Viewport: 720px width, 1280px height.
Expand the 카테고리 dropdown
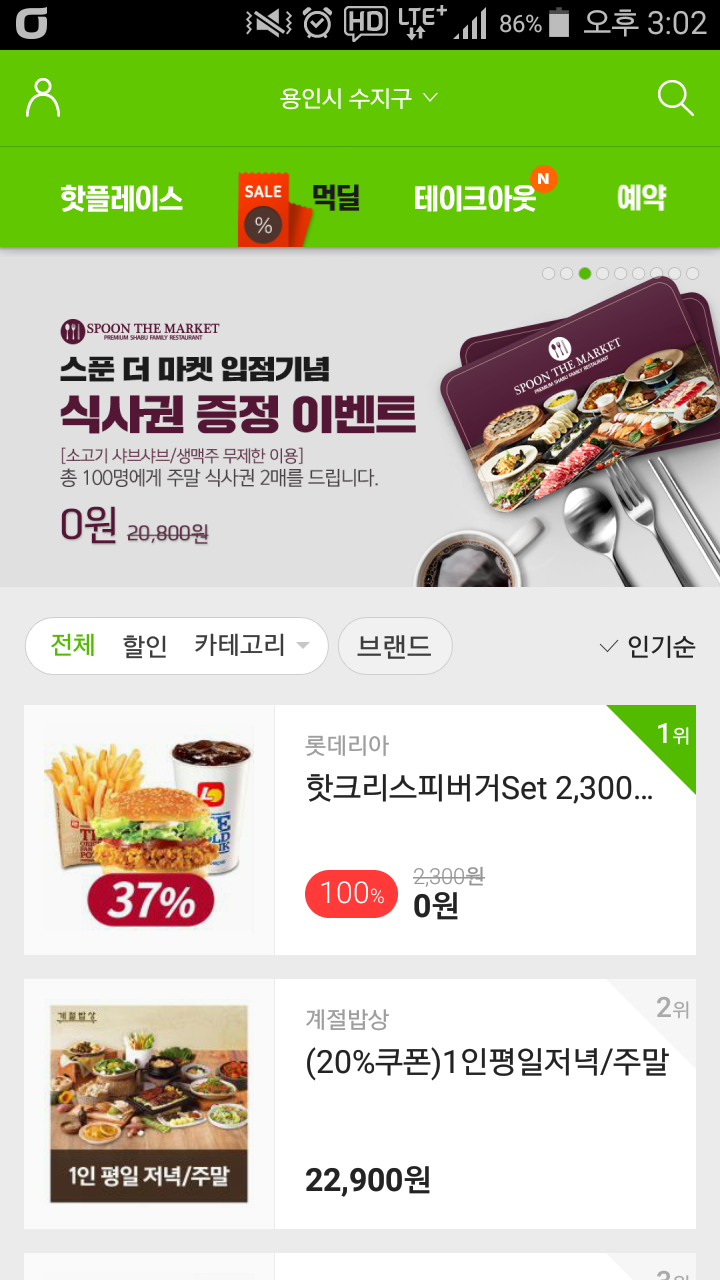252,646
